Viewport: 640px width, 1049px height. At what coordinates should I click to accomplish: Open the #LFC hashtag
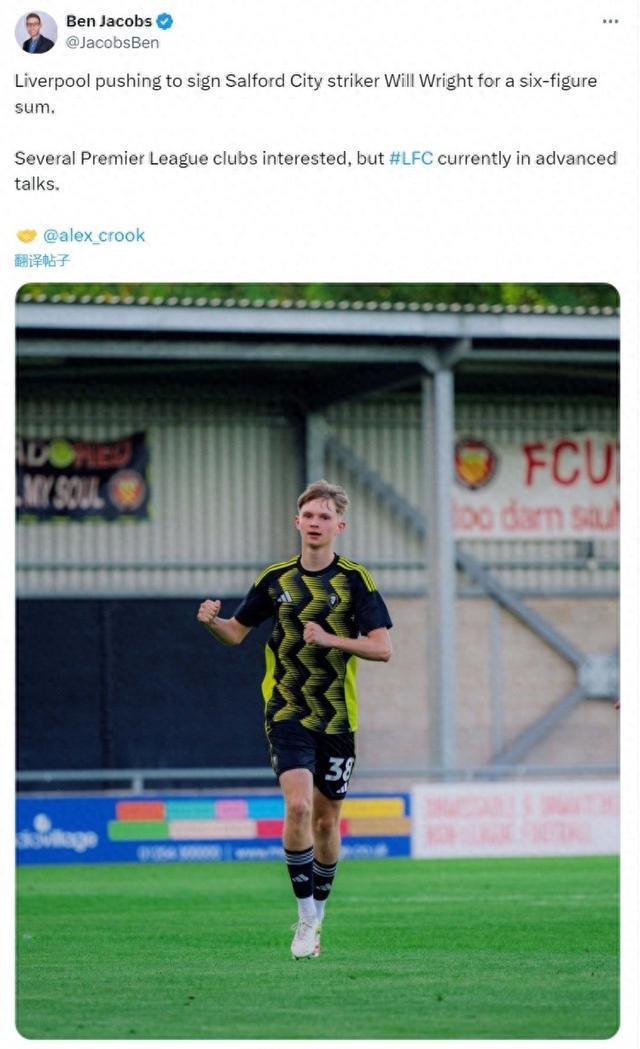point(411,159)
